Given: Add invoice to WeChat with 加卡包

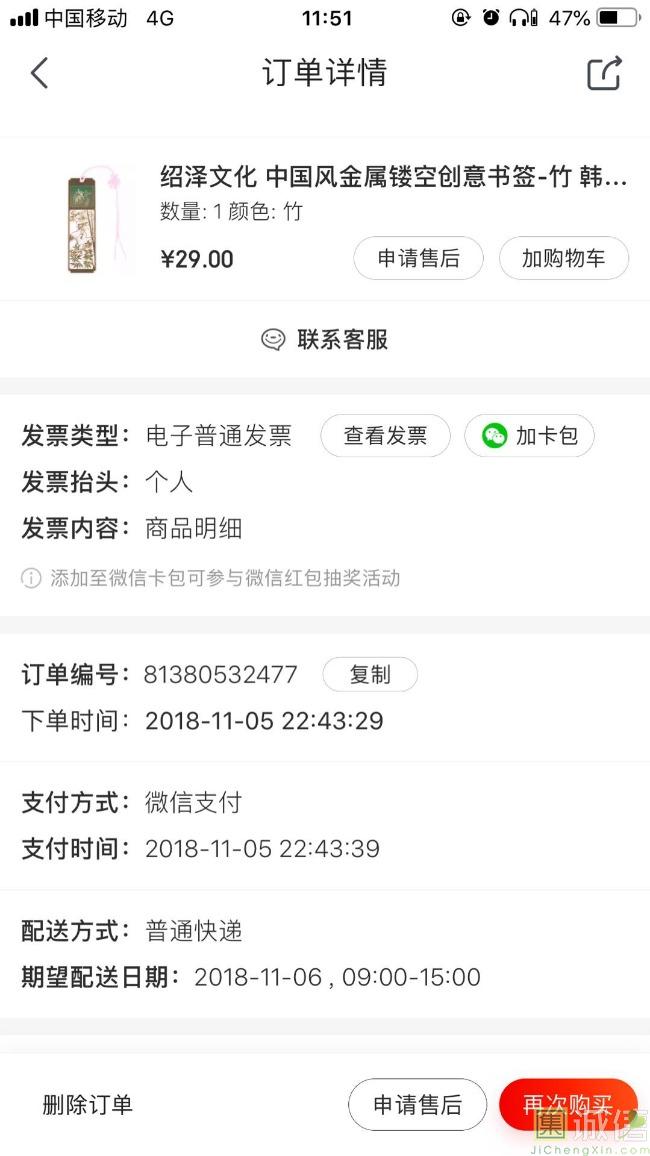Looking at the screenshot, I should click(x=529, y=436).
